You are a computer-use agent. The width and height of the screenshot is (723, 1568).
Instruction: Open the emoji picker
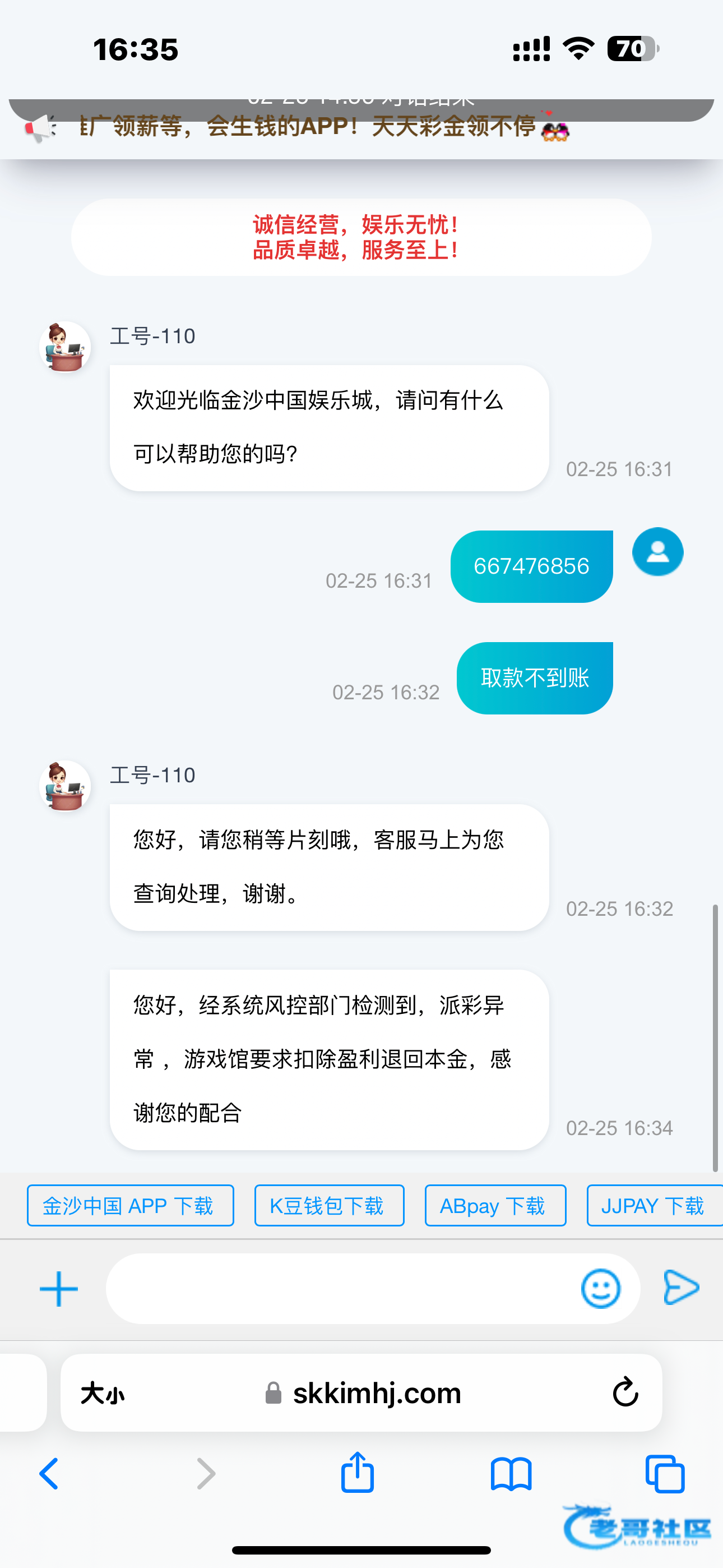[x=600, y=1289]
